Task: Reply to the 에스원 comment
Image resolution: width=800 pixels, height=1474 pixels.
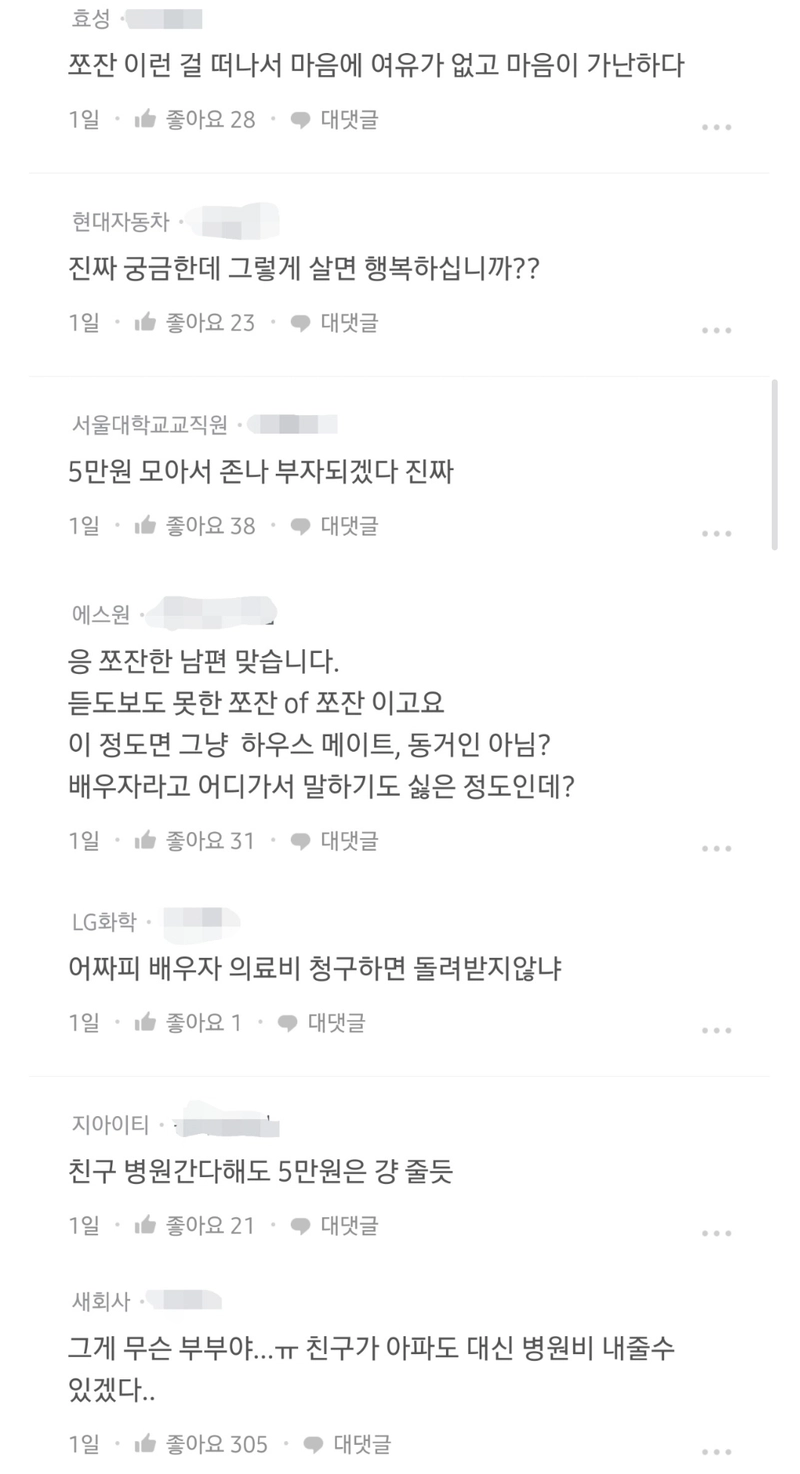Action: [x=334, y=841]
